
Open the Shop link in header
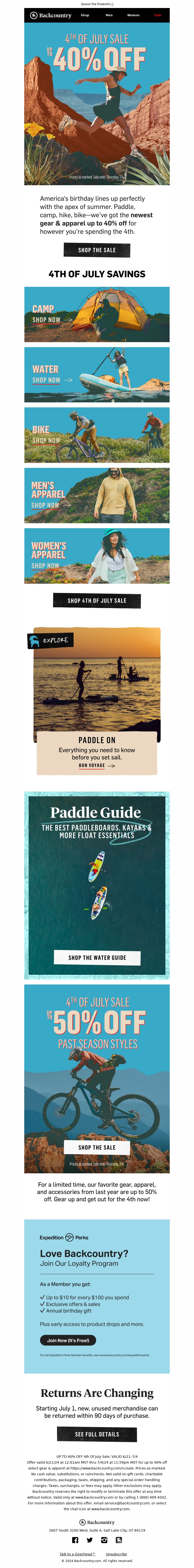(85, 15)
